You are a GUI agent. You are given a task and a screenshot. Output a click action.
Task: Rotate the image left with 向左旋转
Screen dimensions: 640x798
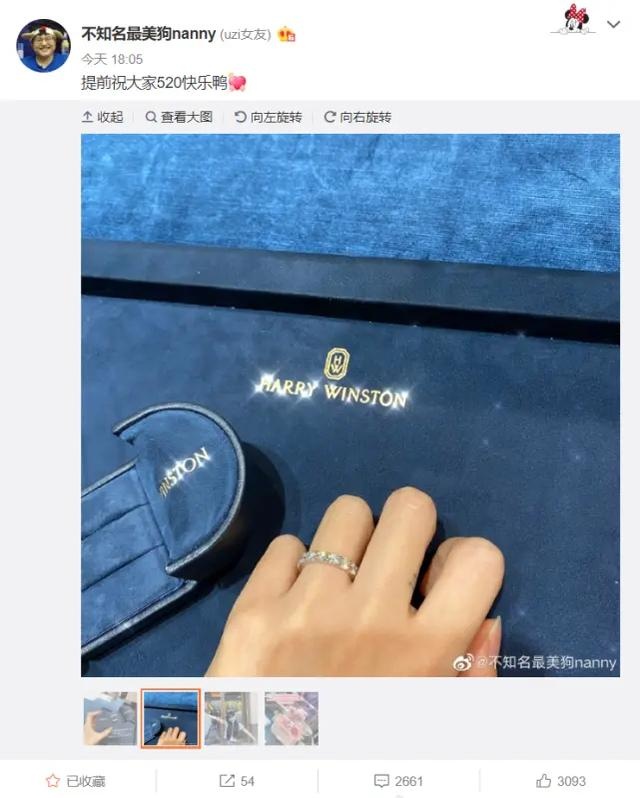tap(268, 117)
